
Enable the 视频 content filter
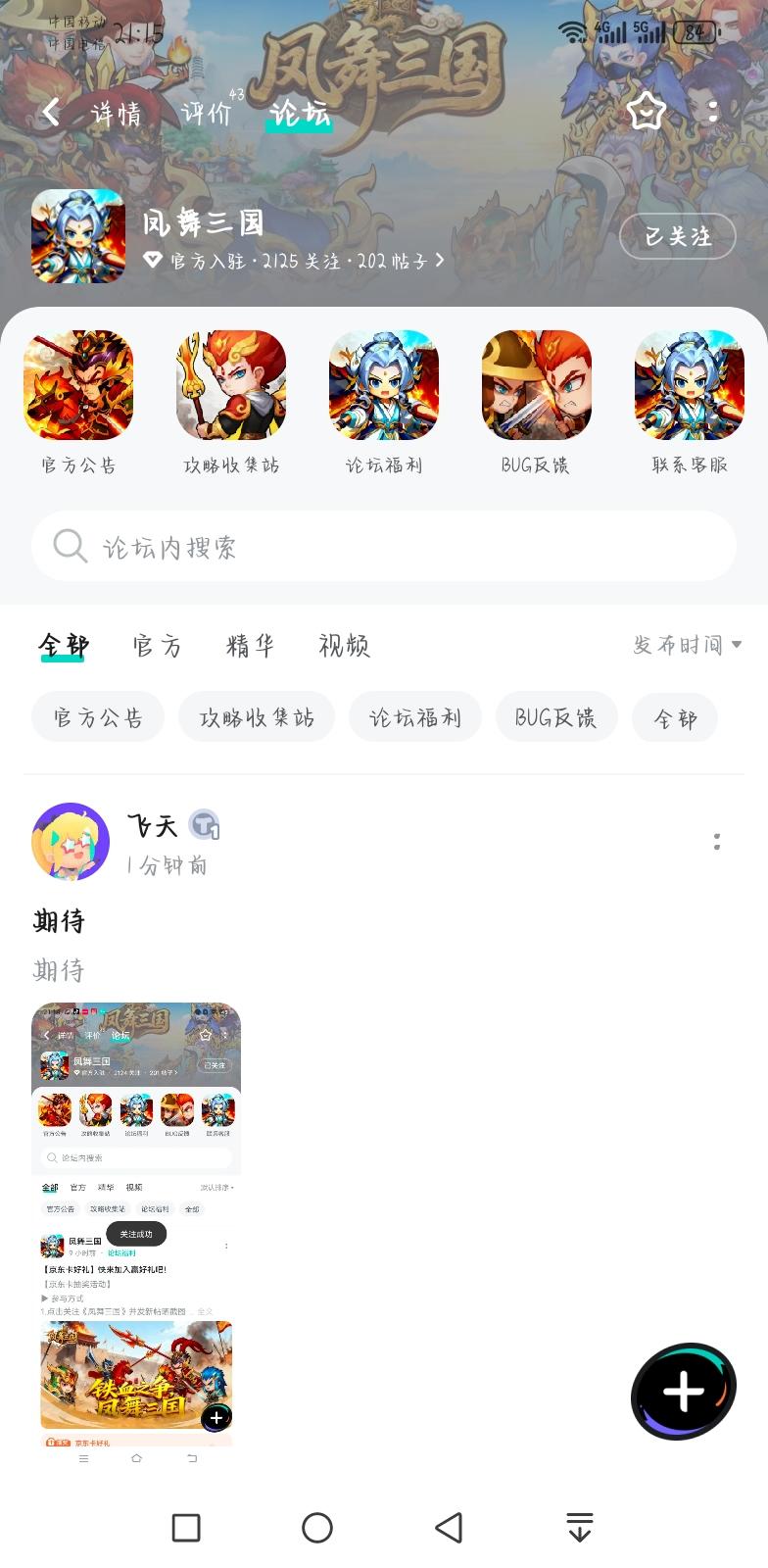[344, 645]
